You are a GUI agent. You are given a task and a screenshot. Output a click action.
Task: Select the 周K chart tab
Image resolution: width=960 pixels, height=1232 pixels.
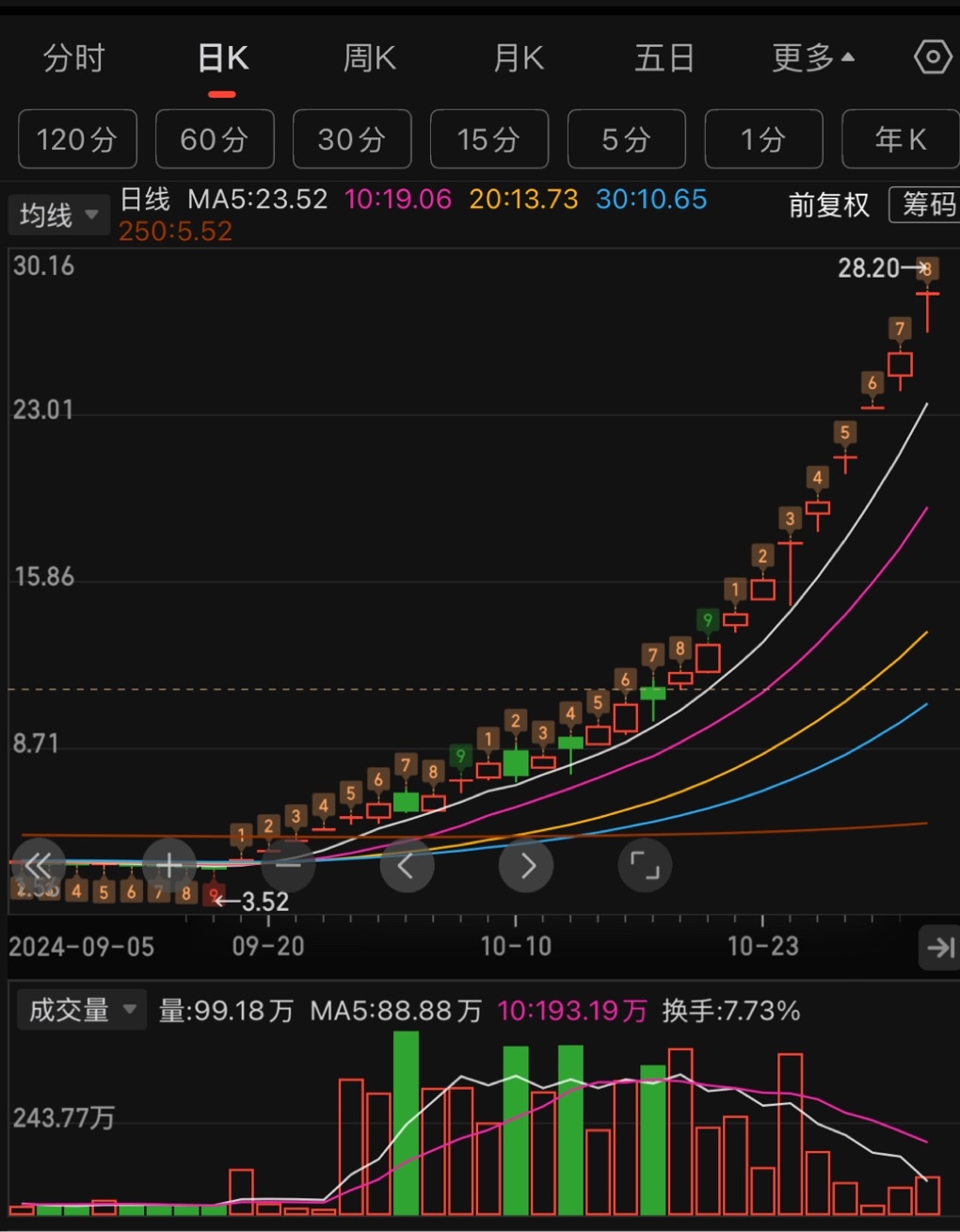pyautogui.click(x=369, y=58)
